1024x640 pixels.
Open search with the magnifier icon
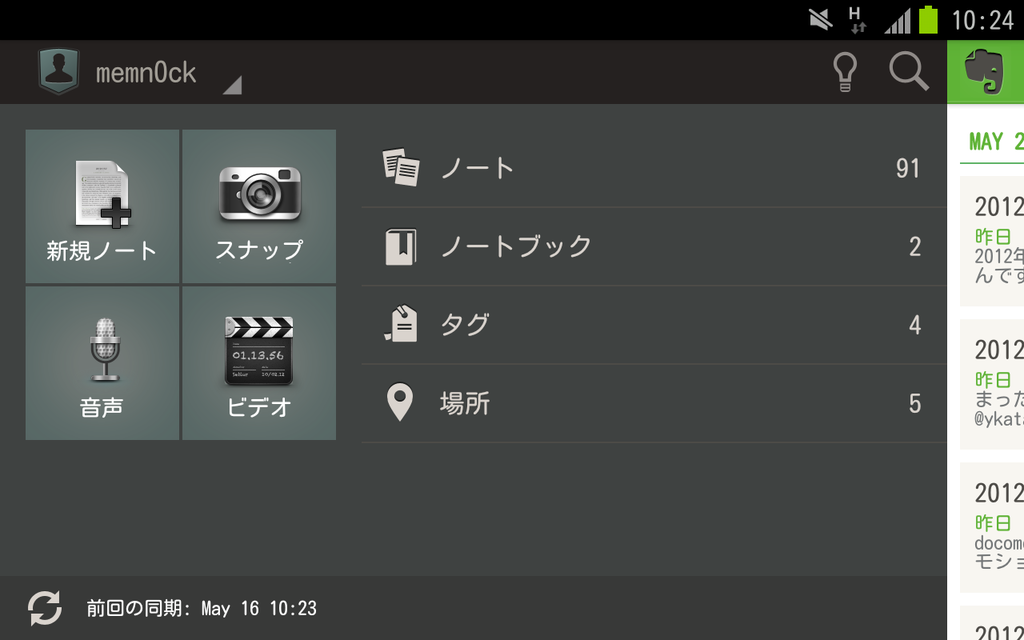(908, 71)
